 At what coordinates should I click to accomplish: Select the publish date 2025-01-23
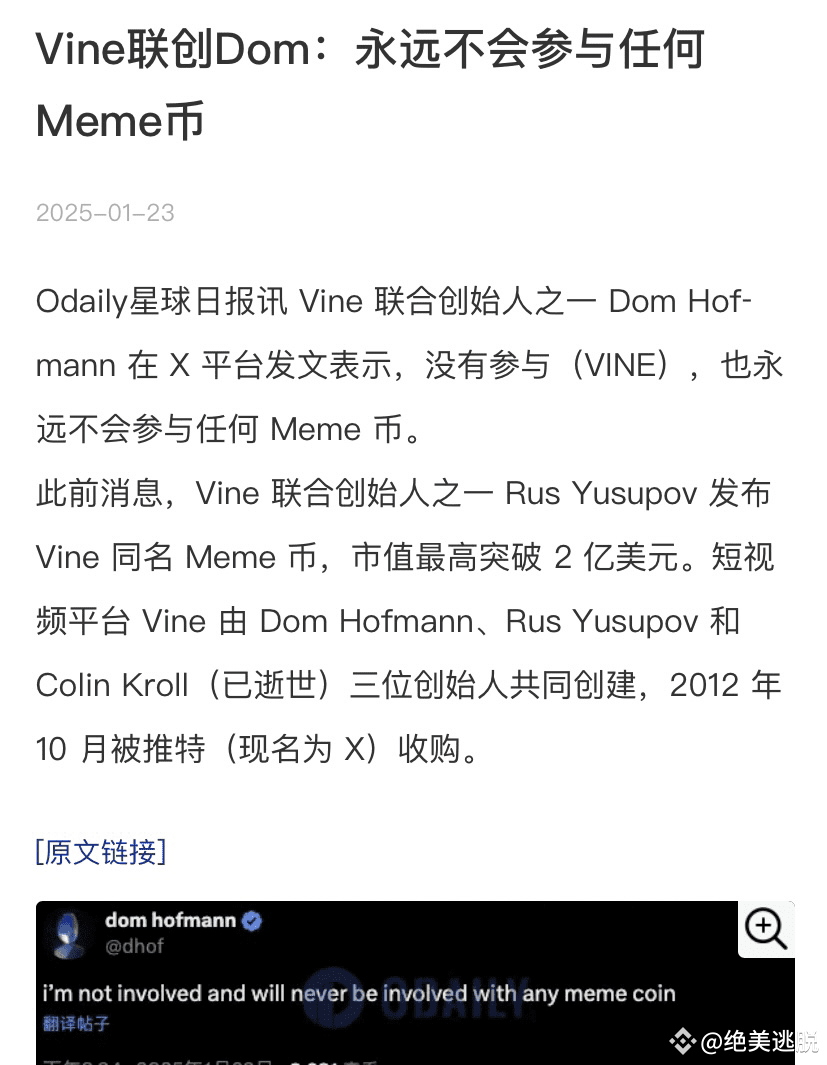pos(105,212)
